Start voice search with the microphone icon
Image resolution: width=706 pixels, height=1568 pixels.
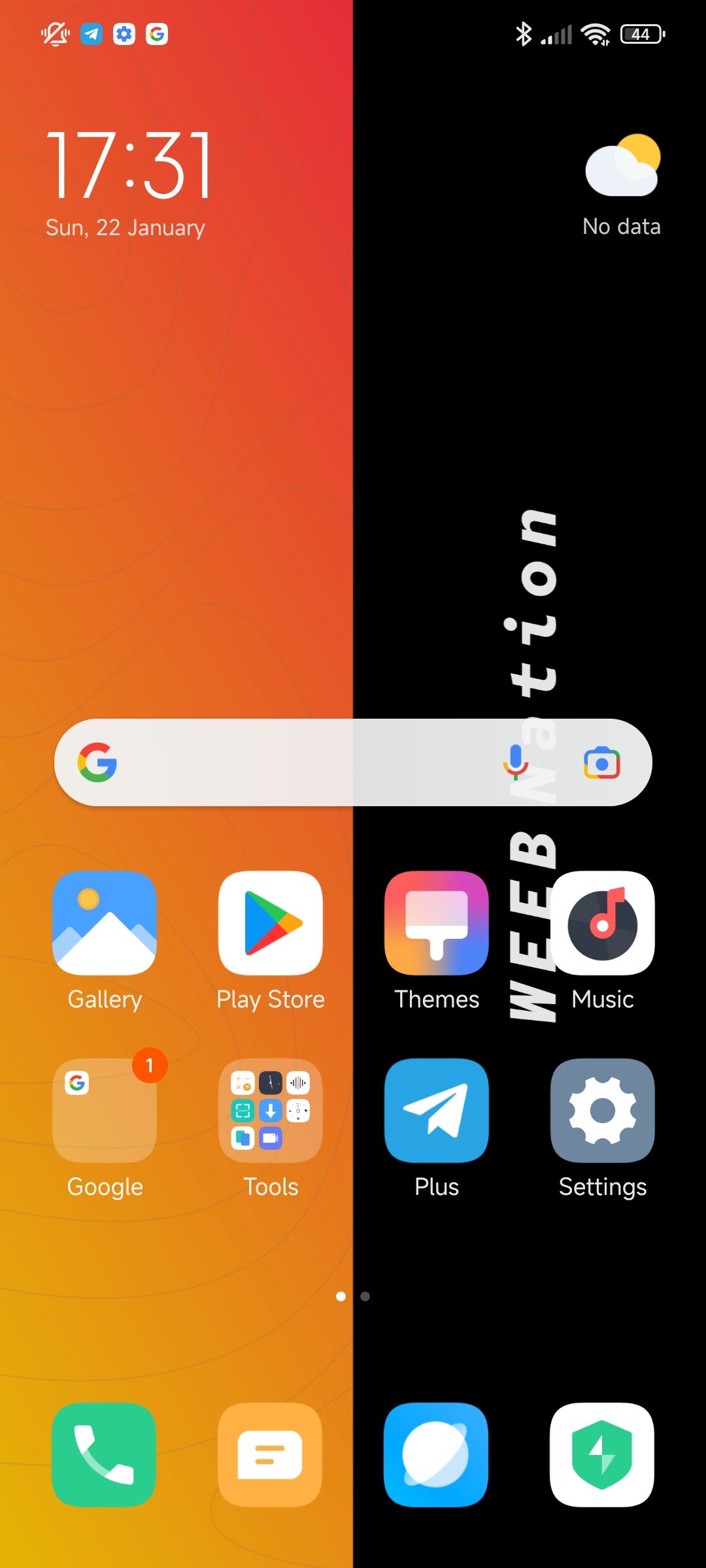(x=515, y=762)
